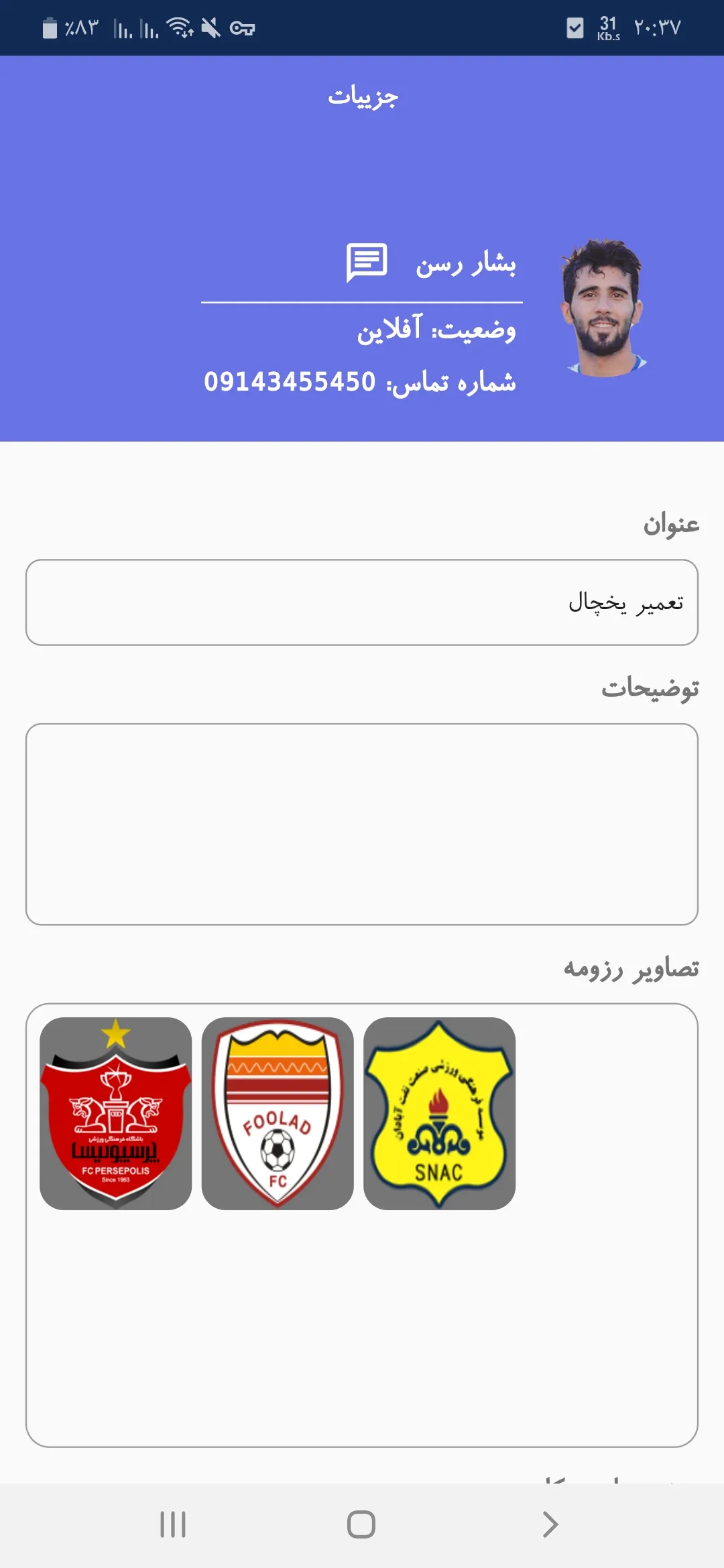This screenshot has width=724, height=1568.
Task: Open the SNAC resume image
Action: click(x=439, y=1114)
